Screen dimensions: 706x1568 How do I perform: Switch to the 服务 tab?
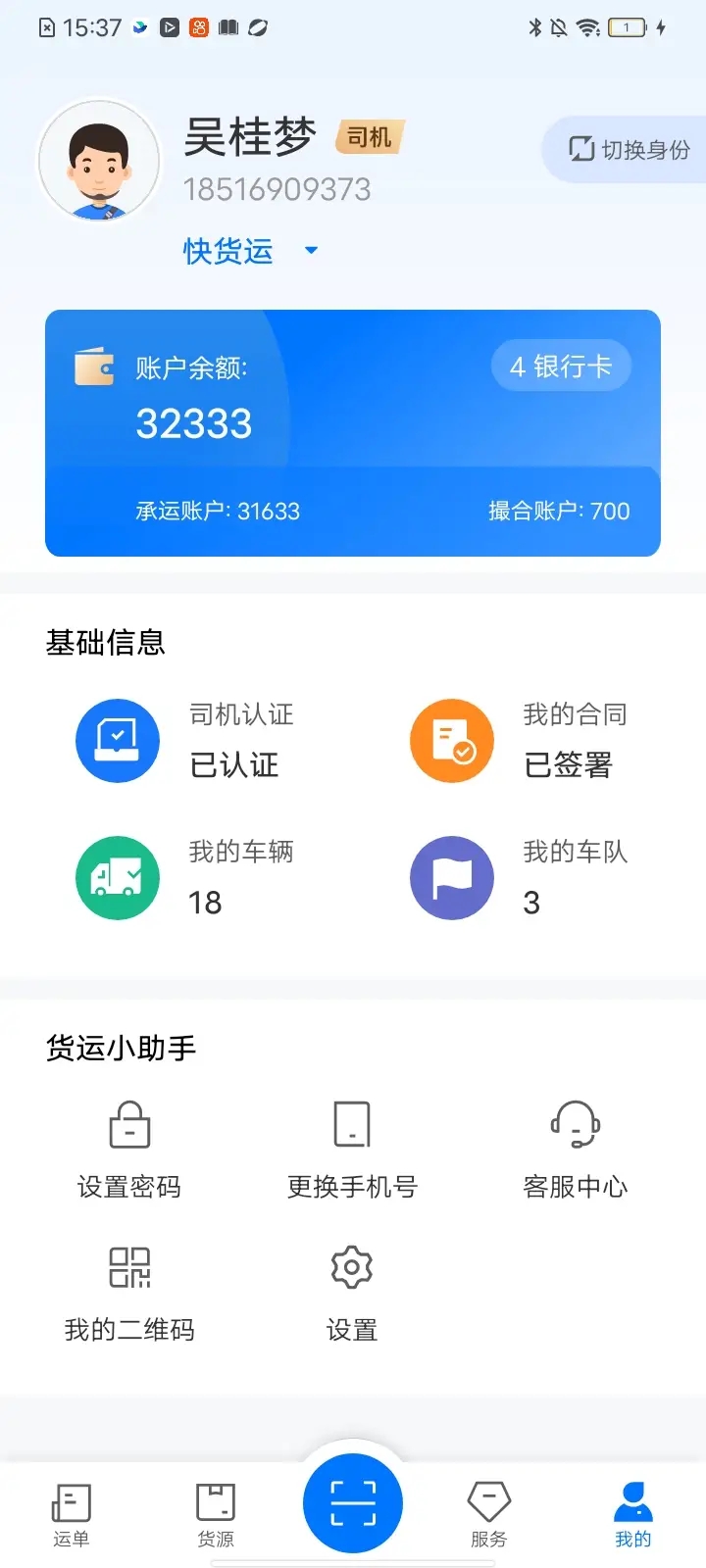tap(488, 1514)
